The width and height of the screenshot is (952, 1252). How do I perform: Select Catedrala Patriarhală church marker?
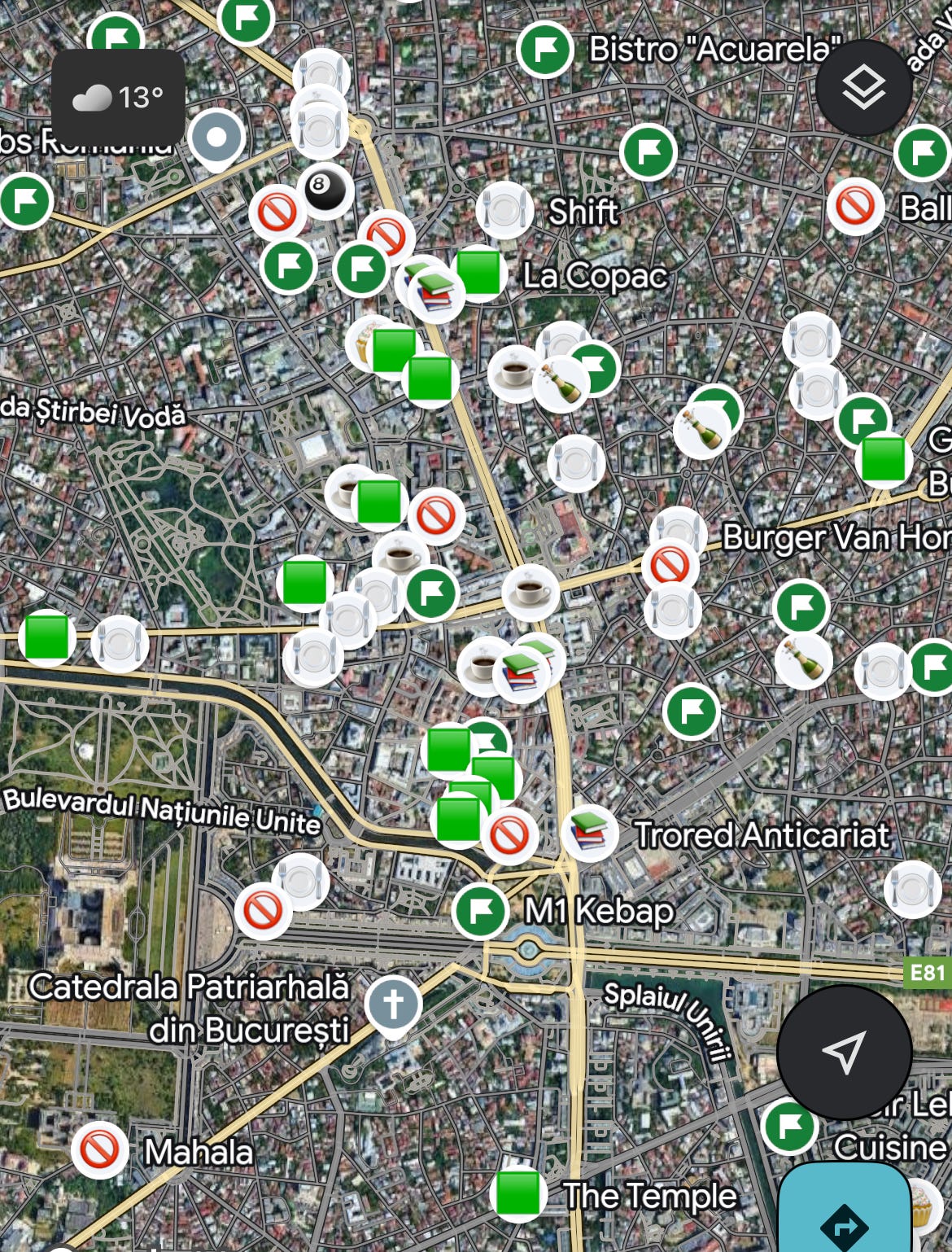point(393,1004)
